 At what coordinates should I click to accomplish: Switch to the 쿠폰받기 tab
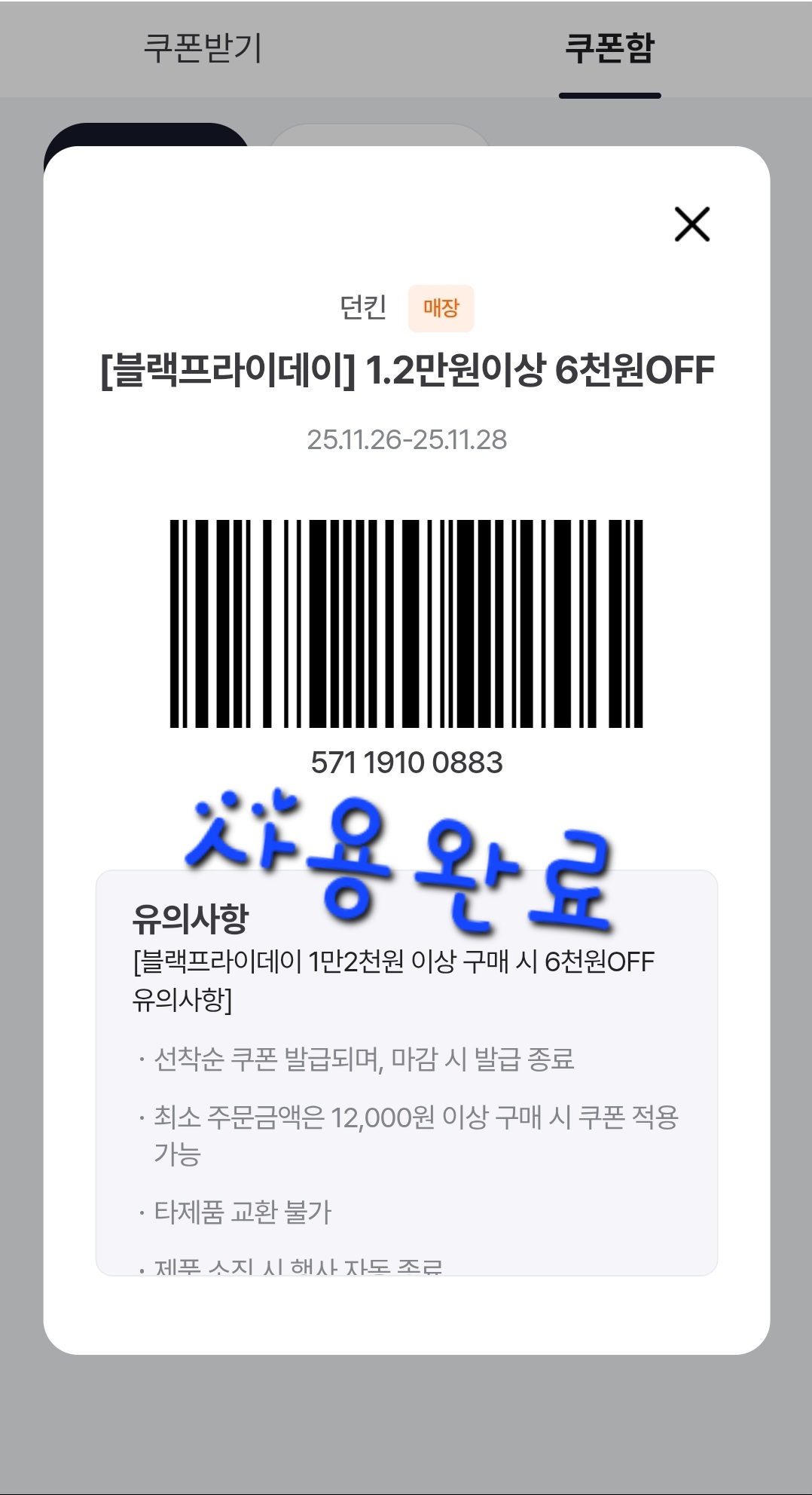(x=203, y=48)
